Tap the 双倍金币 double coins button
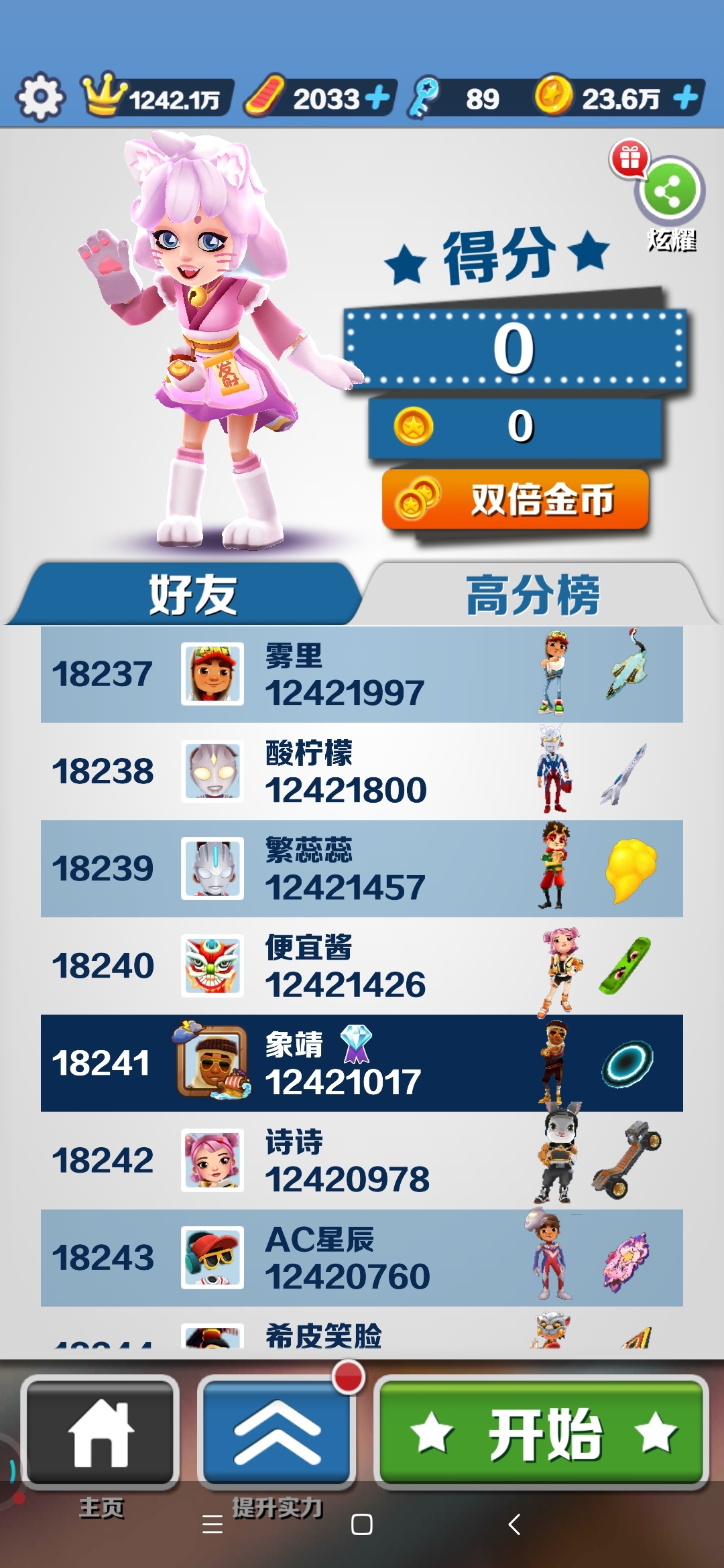This screenshot has width=724, height=1568. coord(515,500)
